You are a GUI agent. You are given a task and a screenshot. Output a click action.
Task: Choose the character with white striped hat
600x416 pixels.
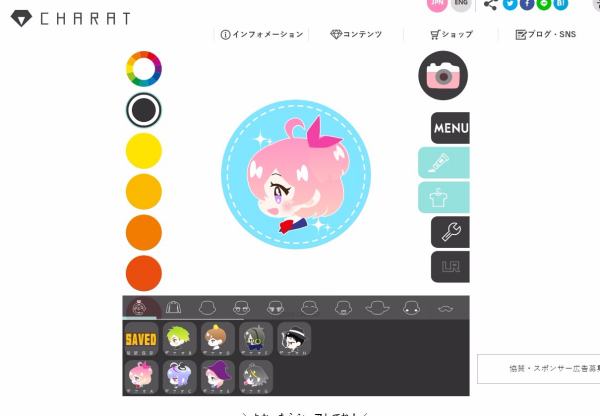(x=293, y=339)
